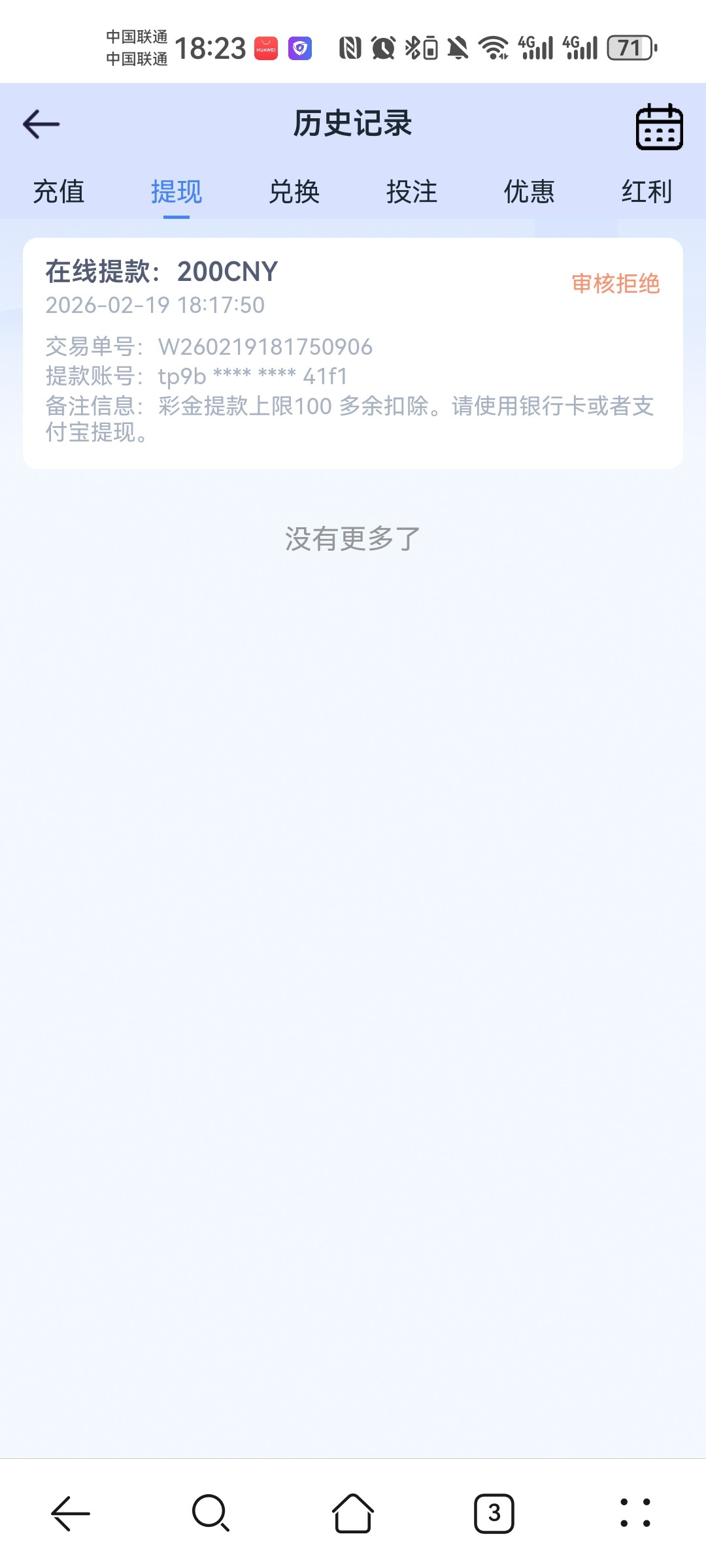The image size is (706, 1568).
Task: Switch to the 兑换 tab
Action: click(294, 192)
